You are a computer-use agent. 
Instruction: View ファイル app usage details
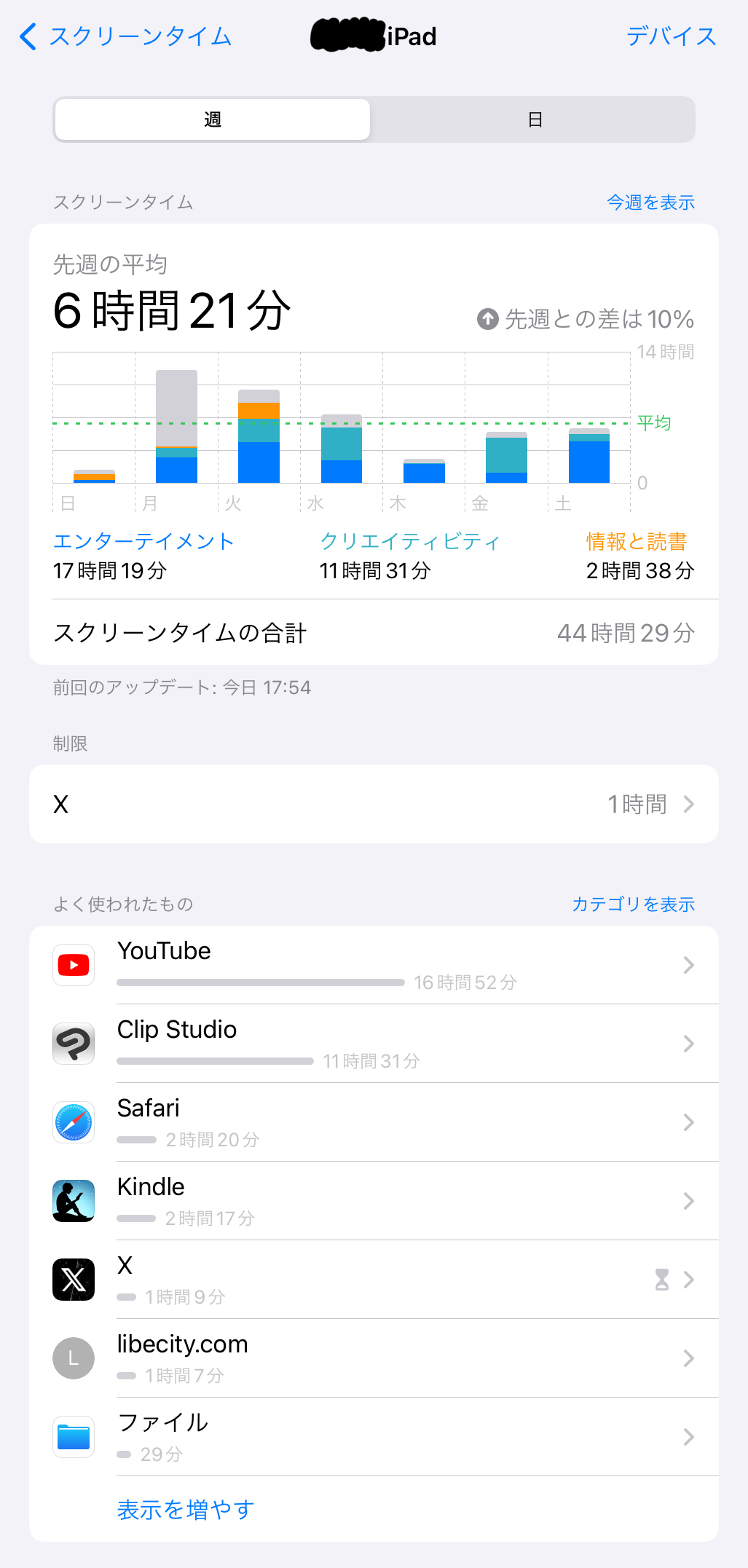[x=374, y=1437]
